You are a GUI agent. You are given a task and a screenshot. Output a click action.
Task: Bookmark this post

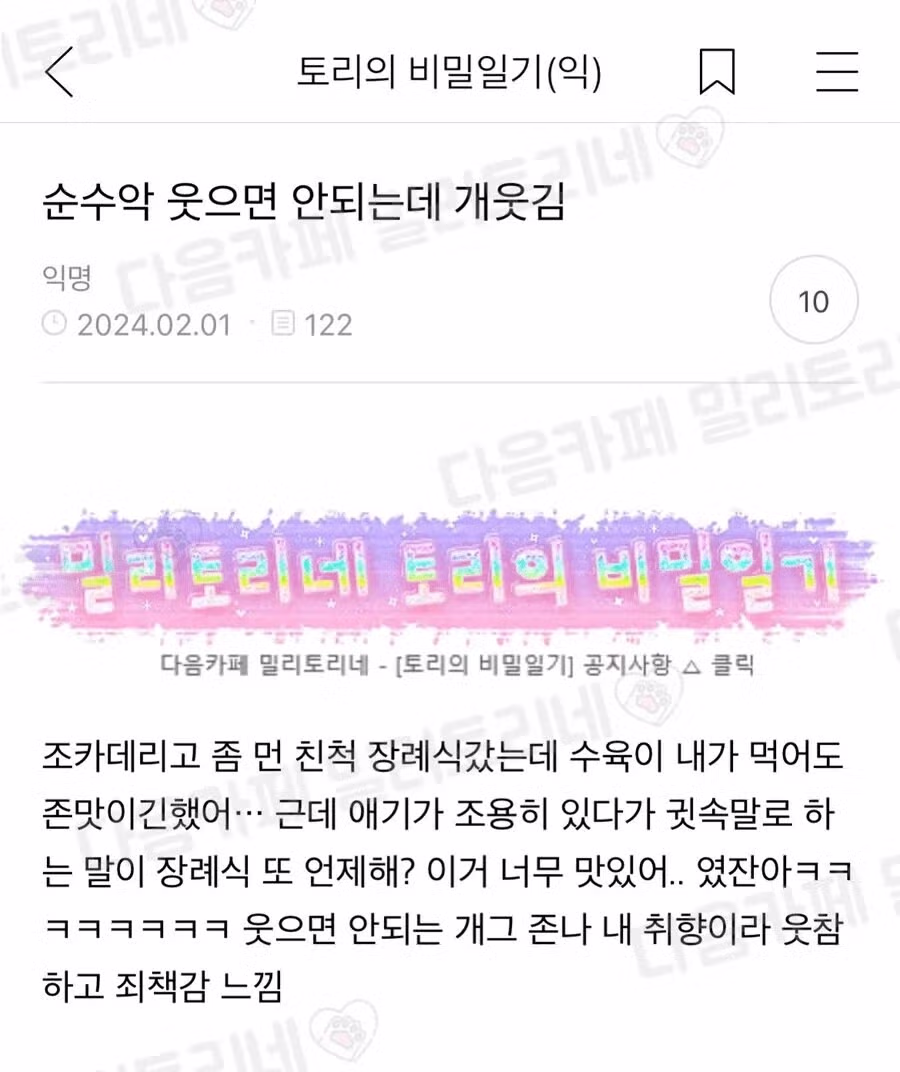[717, 72]
